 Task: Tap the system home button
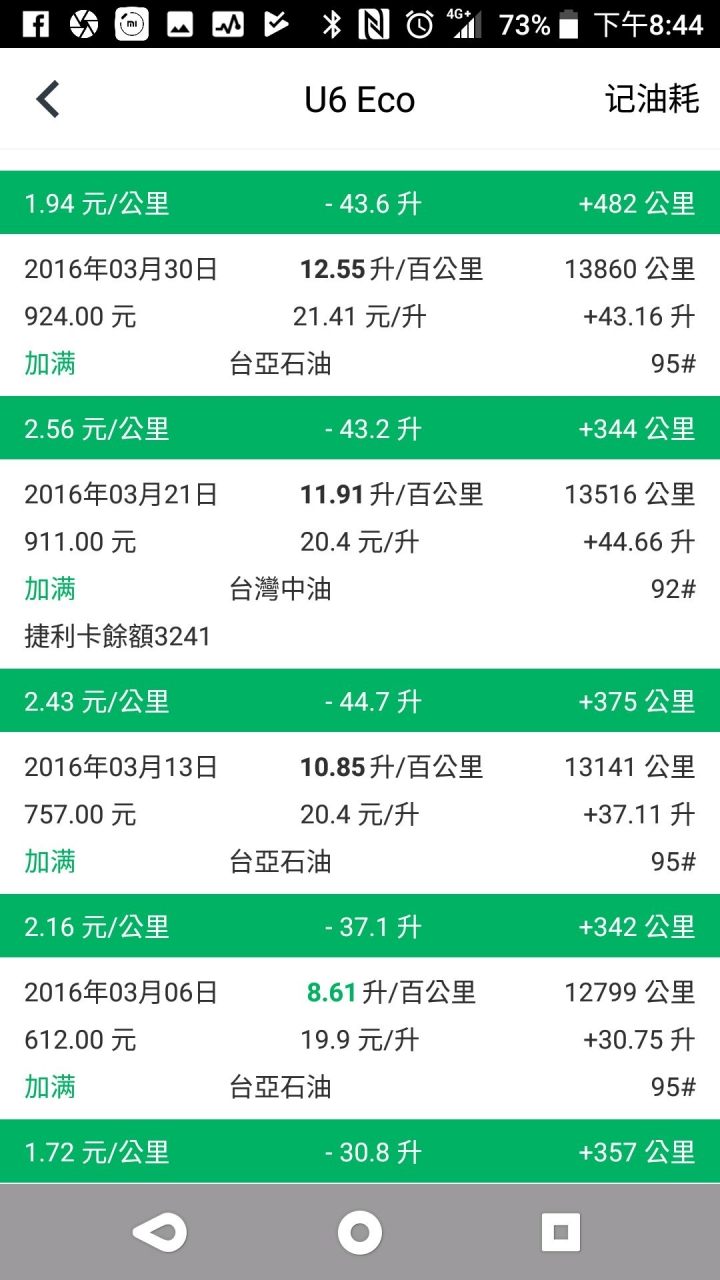[x=360, y=1232]
